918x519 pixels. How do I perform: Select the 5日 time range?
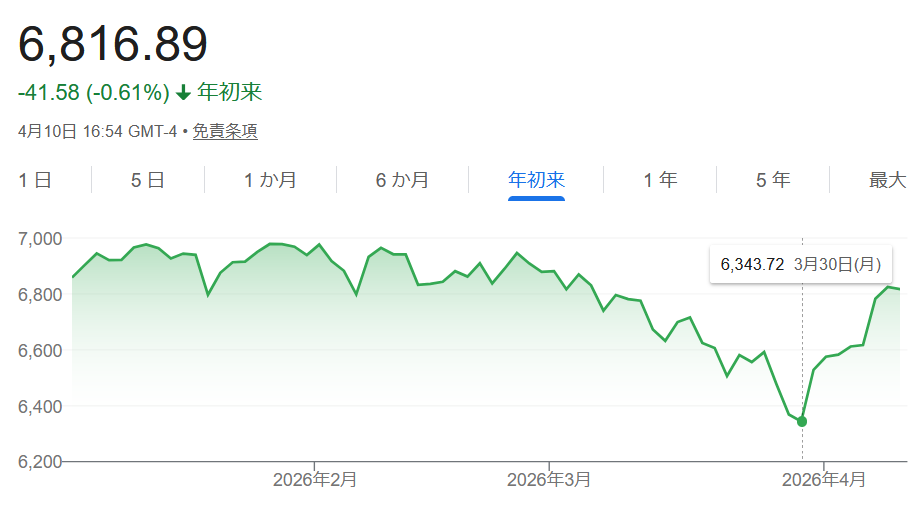pos(147,180)
